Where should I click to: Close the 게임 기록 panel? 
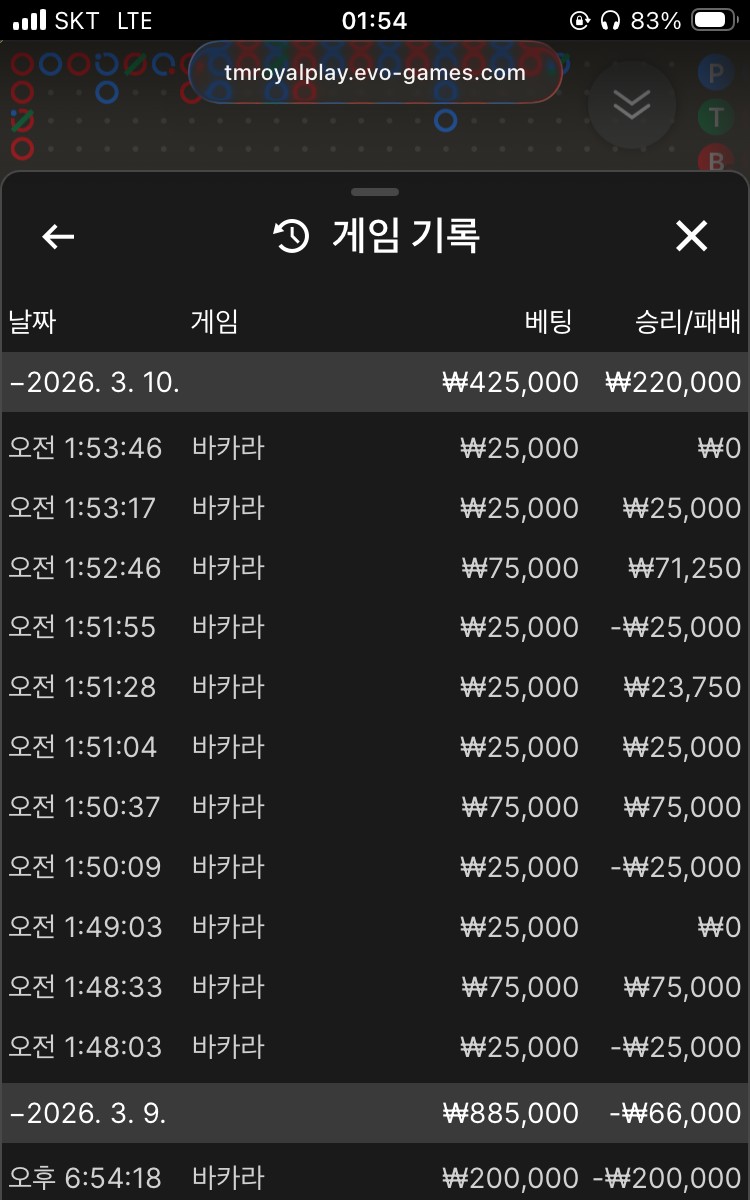[691, 237]
